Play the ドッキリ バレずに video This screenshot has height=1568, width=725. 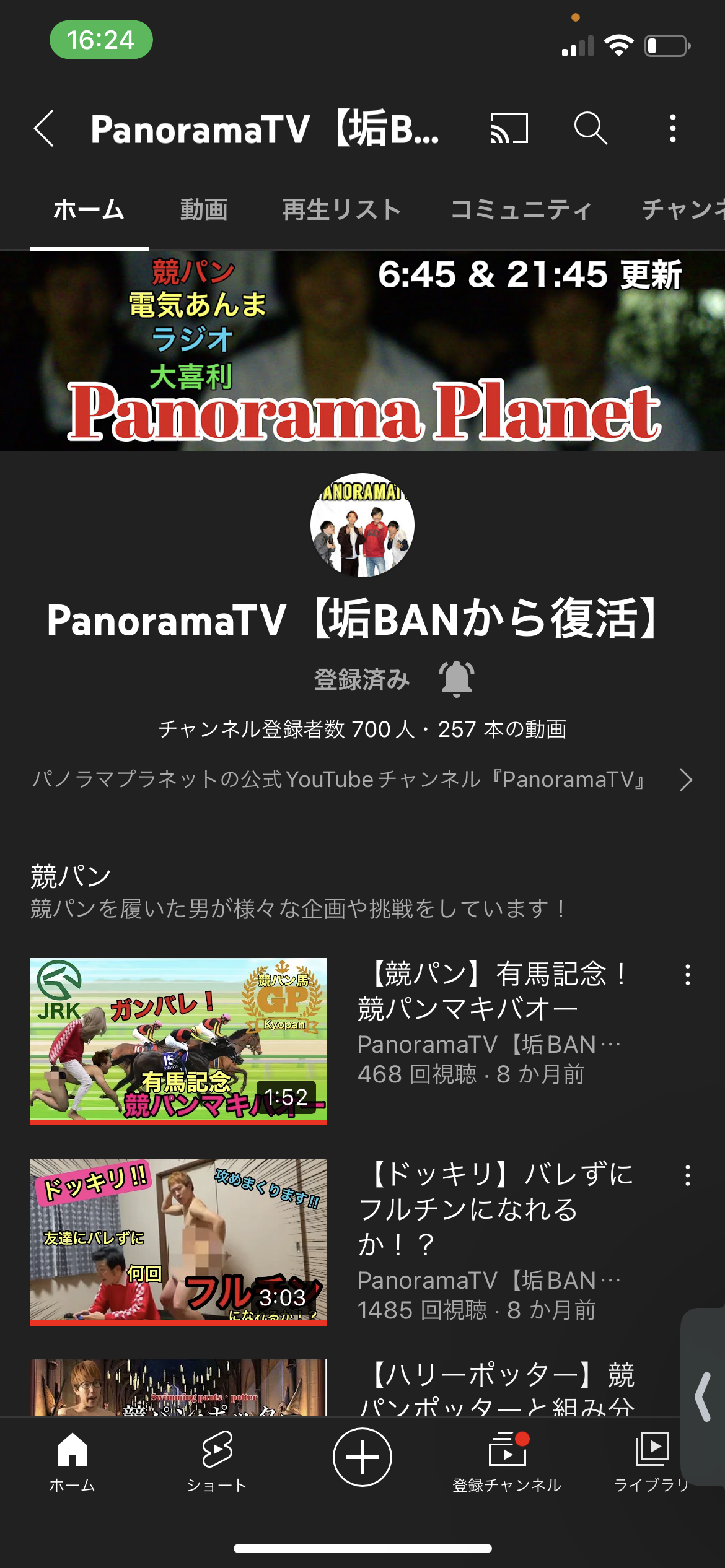[178, 1242]
